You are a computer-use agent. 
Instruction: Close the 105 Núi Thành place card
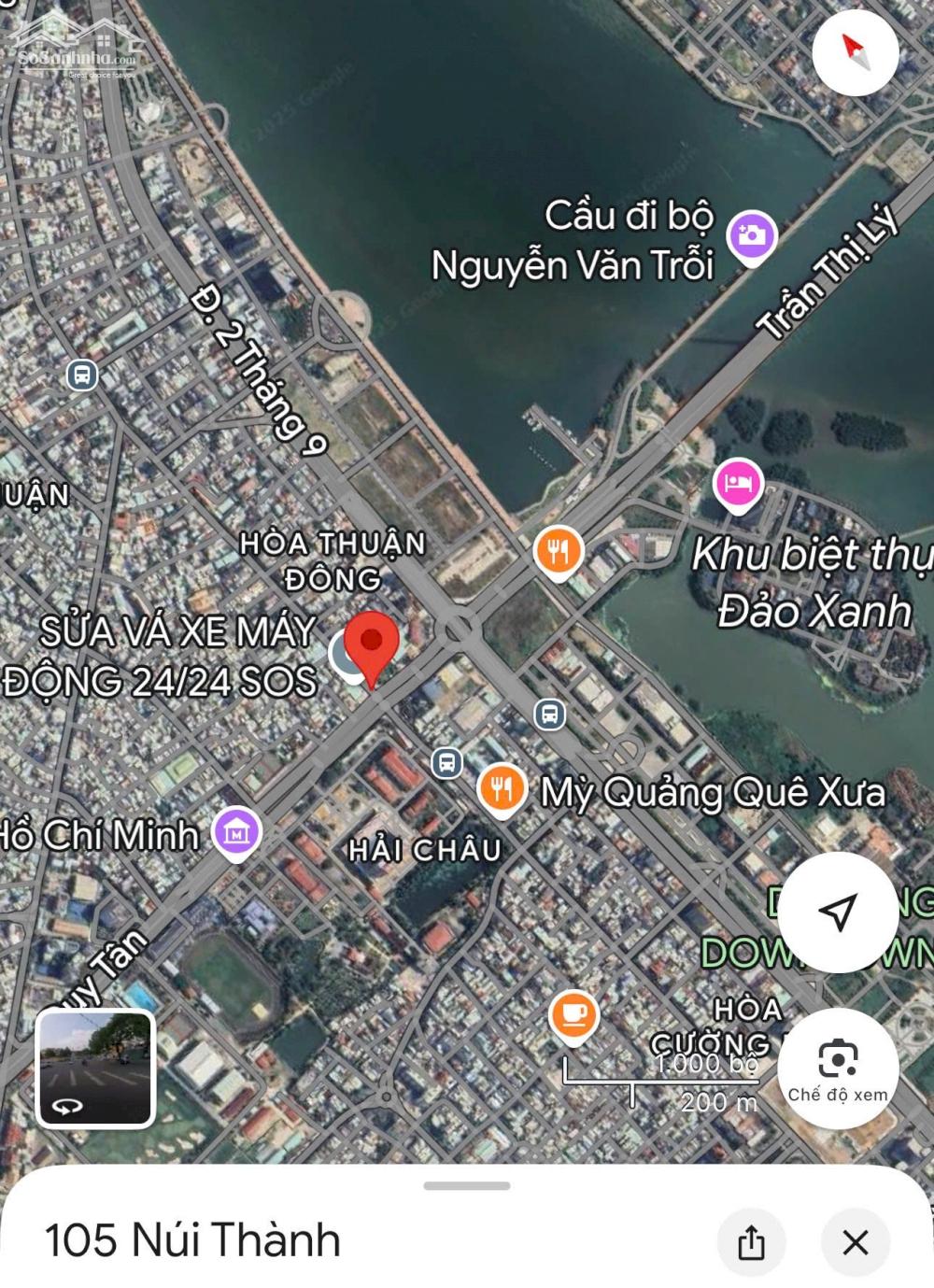[x=855, y=1242]
